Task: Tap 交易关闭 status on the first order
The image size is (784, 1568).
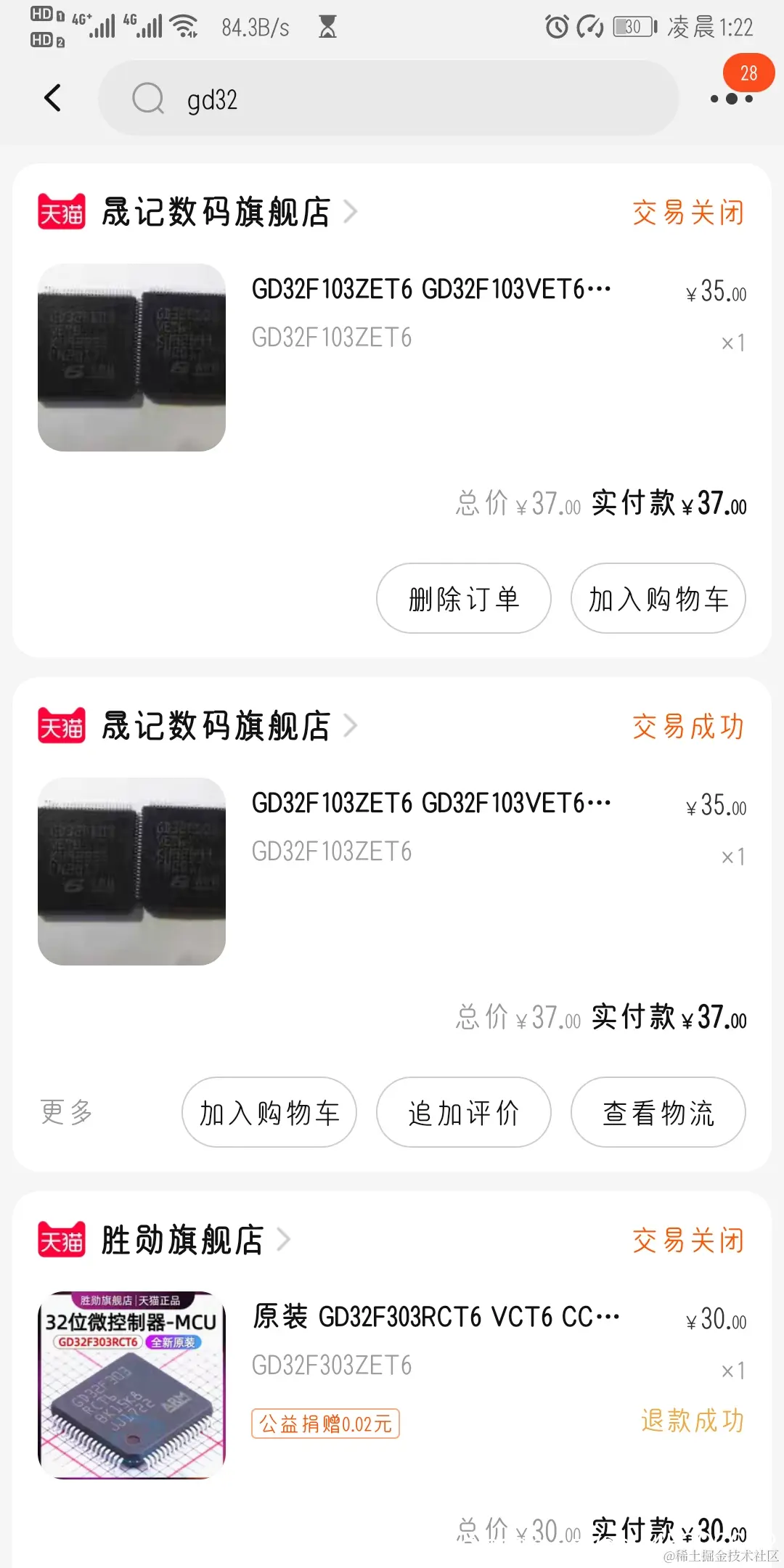Action: (686, 212)
